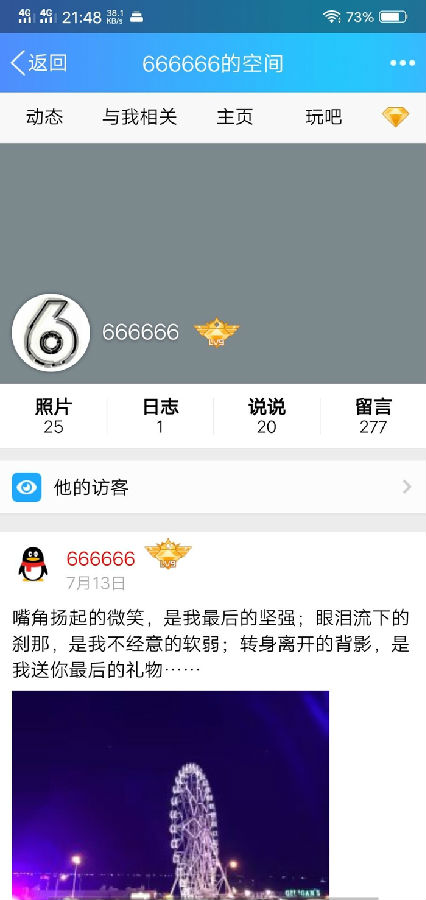
Task: Open the 主页 tab
Action: click(x=234, y=117)
